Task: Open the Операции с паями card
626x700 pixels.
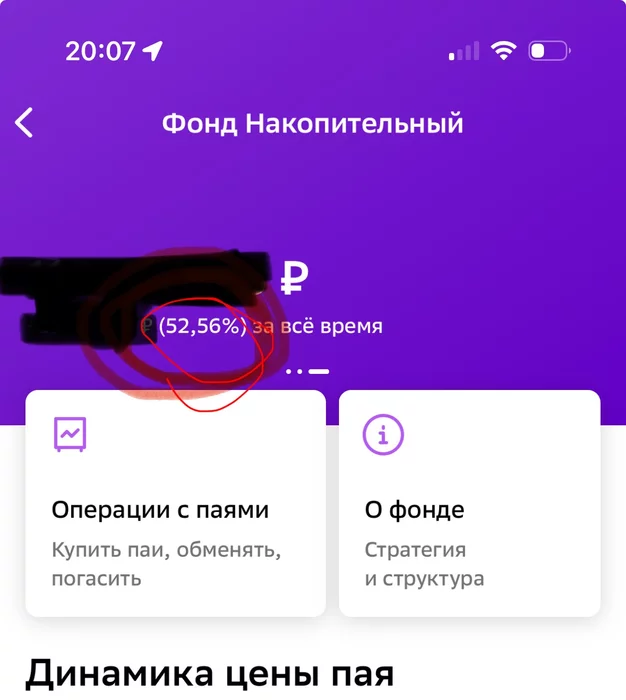Action: coord(175,503)
